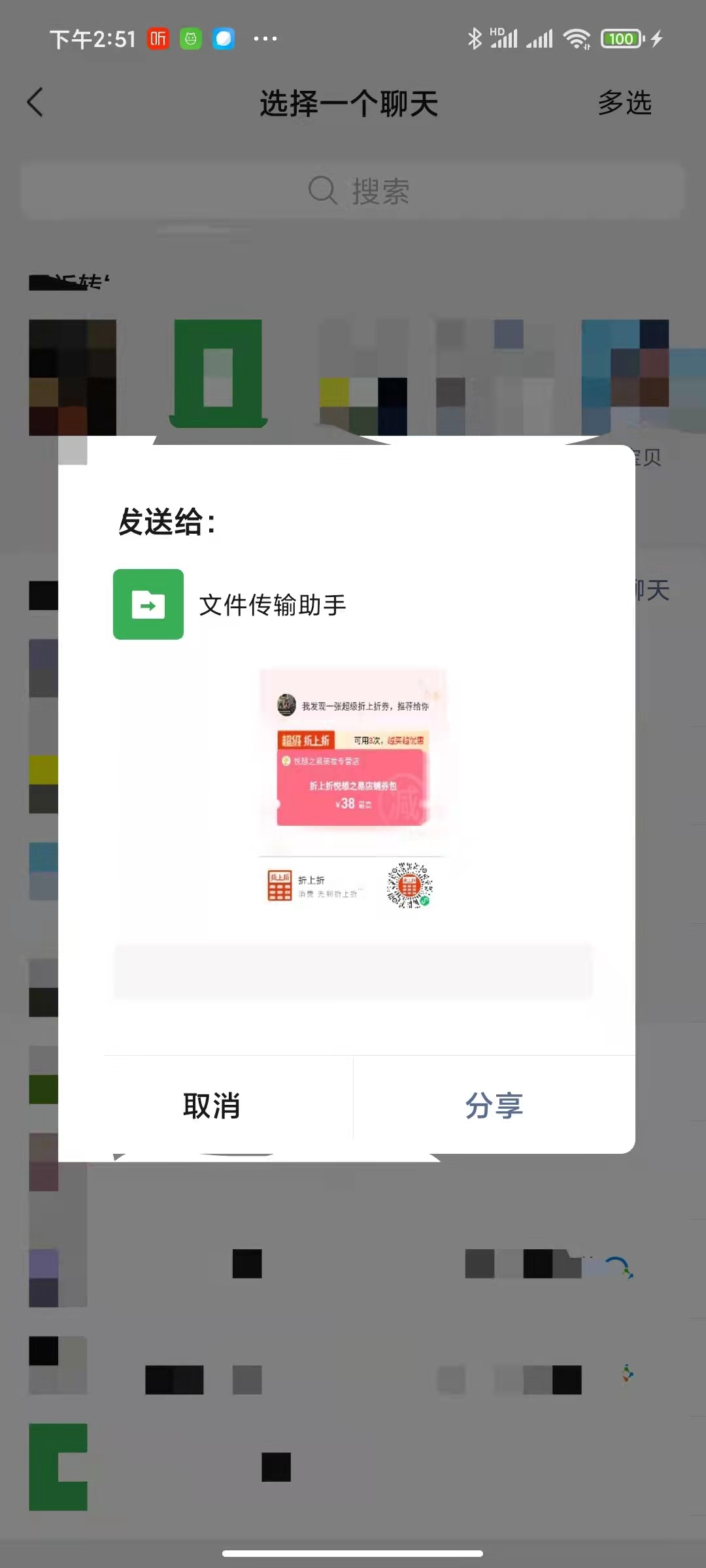
Task: Tap 取消 to cancel sending
Action: pyautogui.click(x=211, y=1105)
